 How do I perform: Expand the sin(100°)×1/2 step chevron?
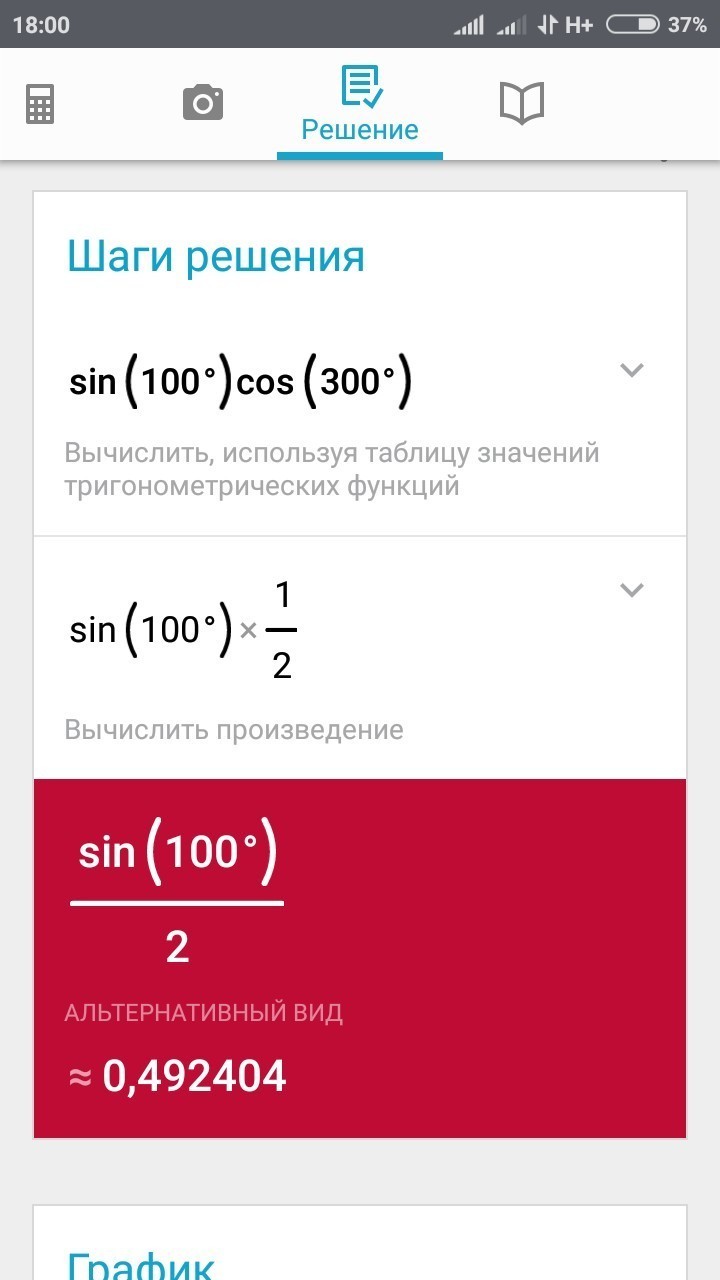coord(631,590)
